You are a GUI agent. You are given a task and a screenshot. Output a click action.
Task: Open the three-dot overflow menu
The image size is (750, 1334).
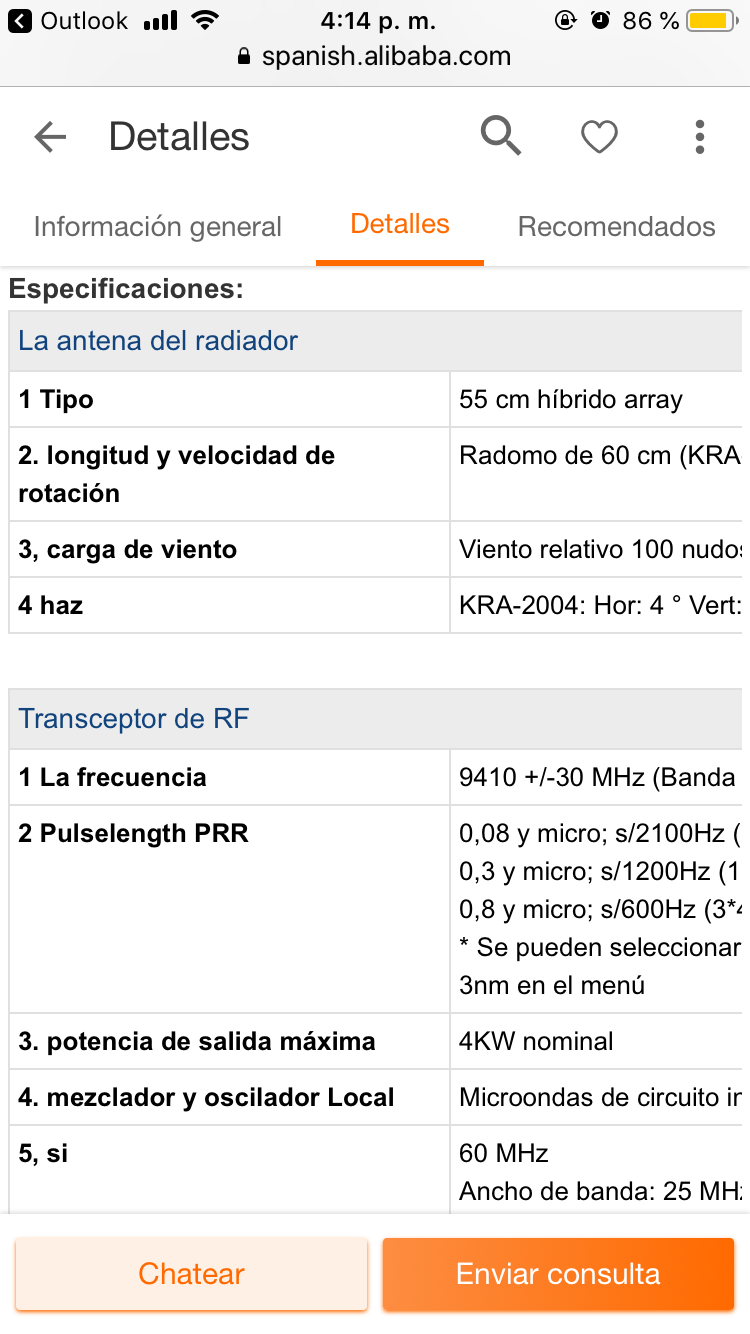click(x=700, y=137)
